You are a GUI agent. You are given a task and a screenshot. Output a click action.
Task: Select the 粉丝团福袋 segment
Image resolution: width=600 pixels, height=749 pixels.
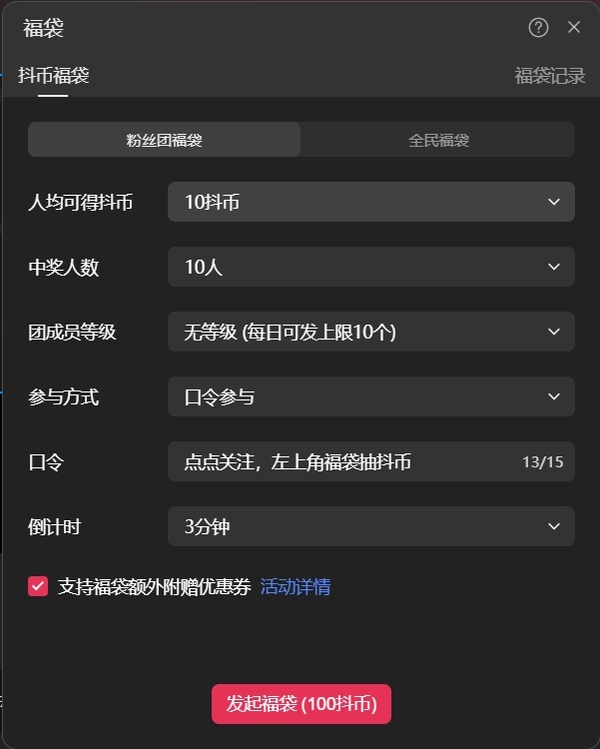coord(164,140)
